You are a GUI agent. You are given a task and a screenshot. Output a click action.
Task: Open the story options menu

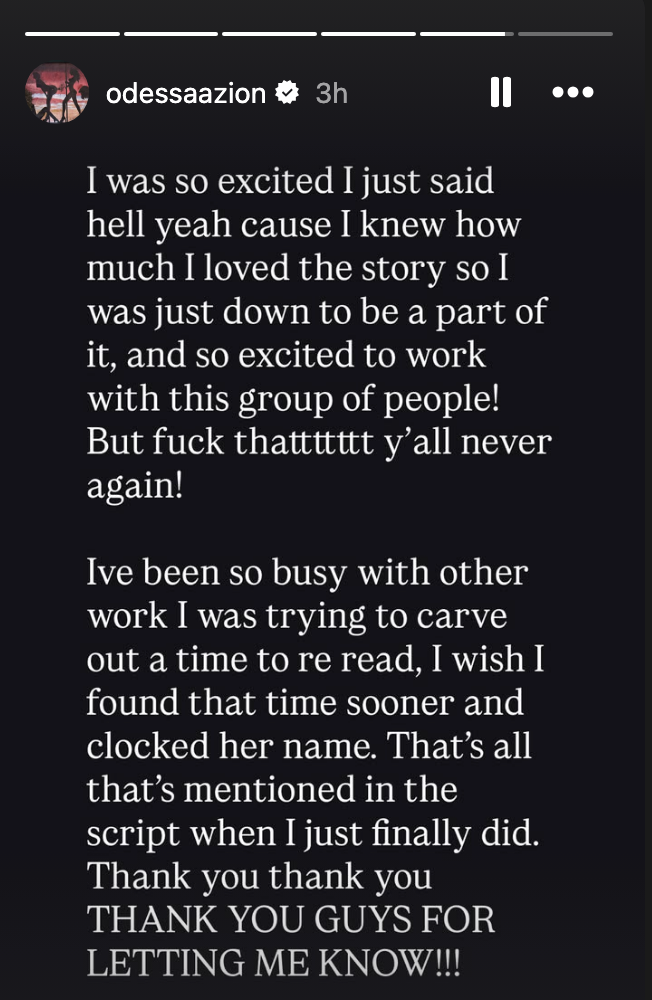[573, 93]
